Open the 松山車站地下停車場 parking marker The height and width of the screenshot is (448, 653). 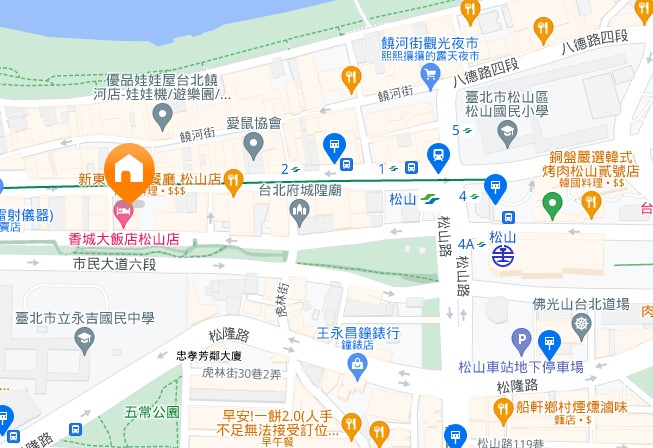click(x=519, y=342)
